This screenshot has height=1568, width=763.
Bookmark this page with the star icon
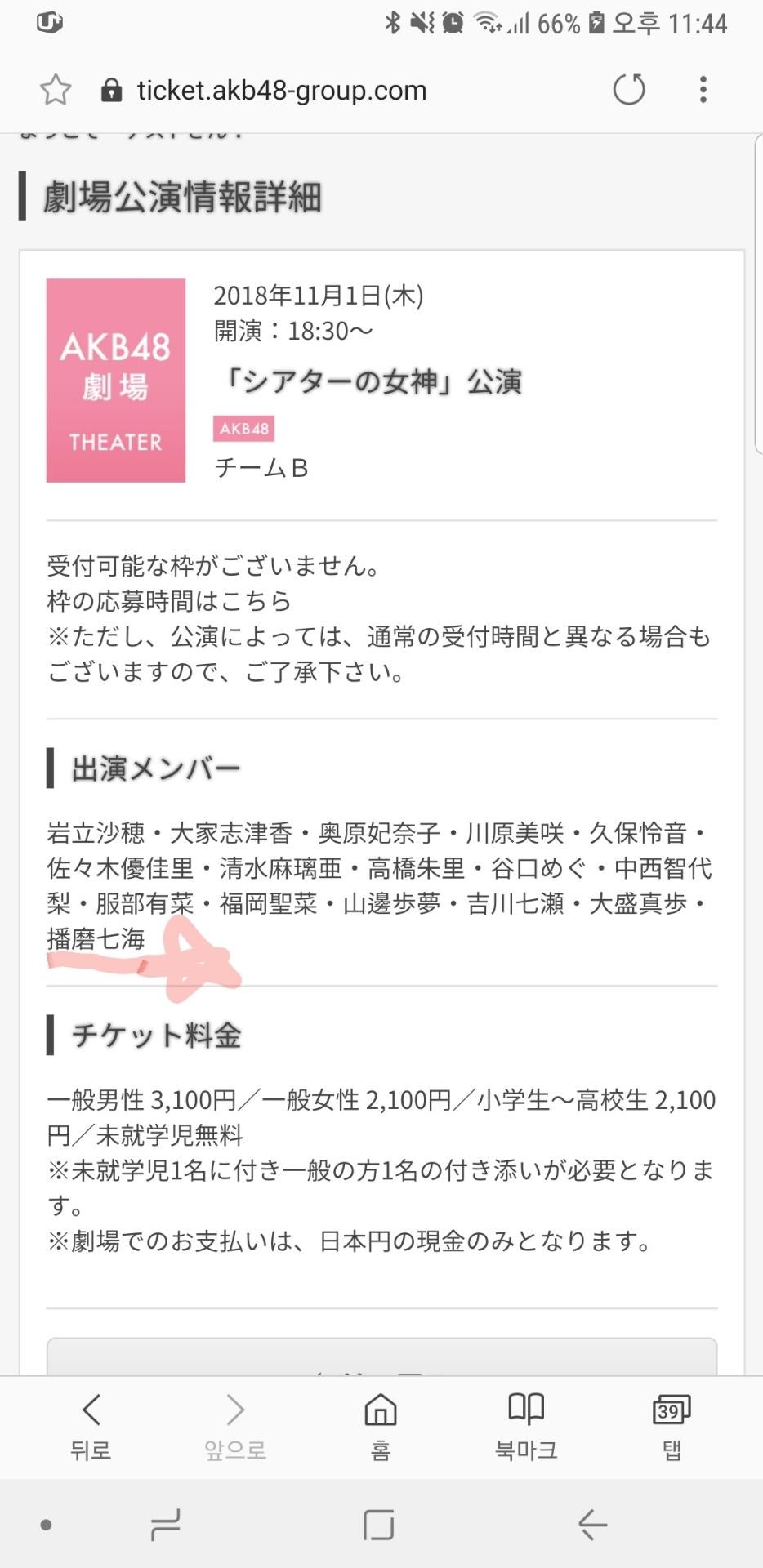(56, 90)
